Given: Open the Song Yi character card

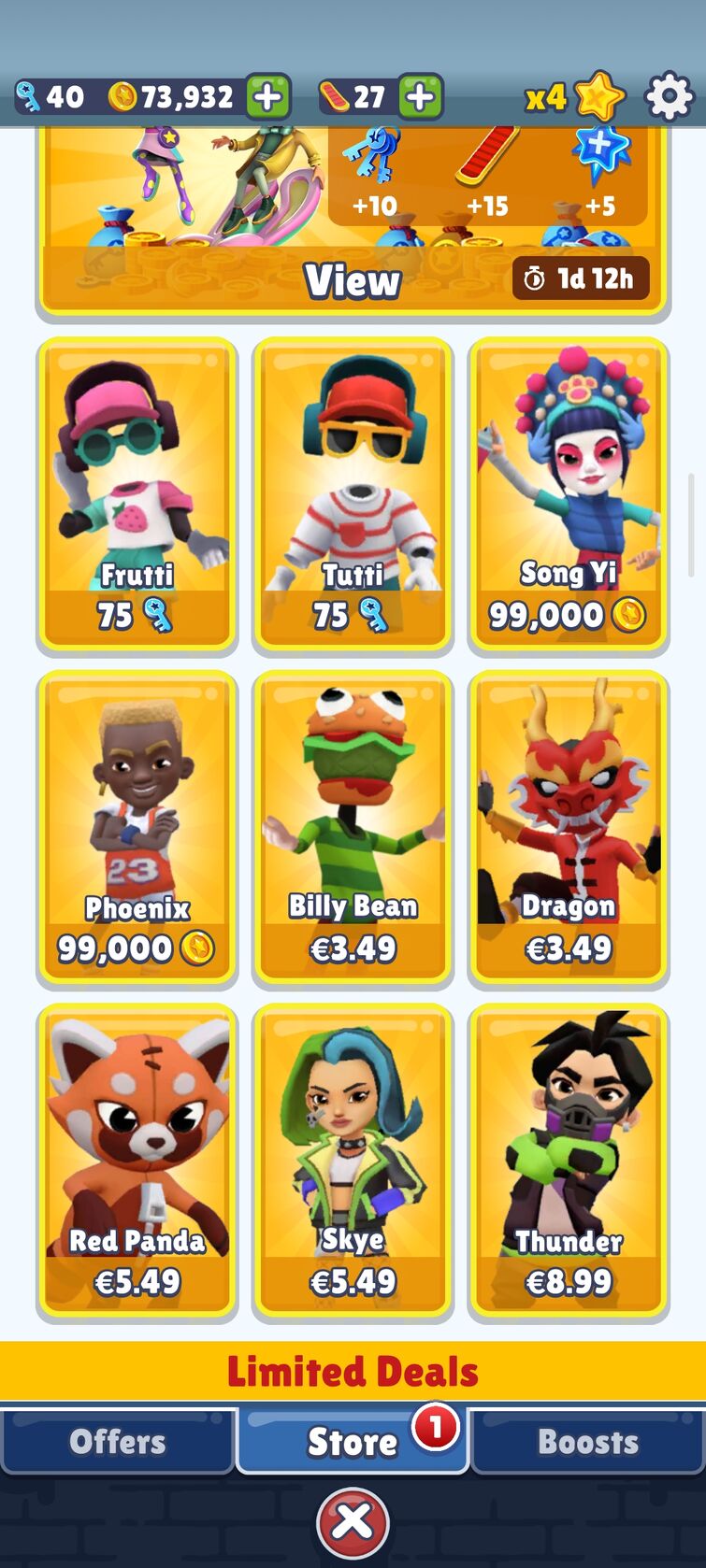Looking at the screenshot, I should click(x=569, y=492).
